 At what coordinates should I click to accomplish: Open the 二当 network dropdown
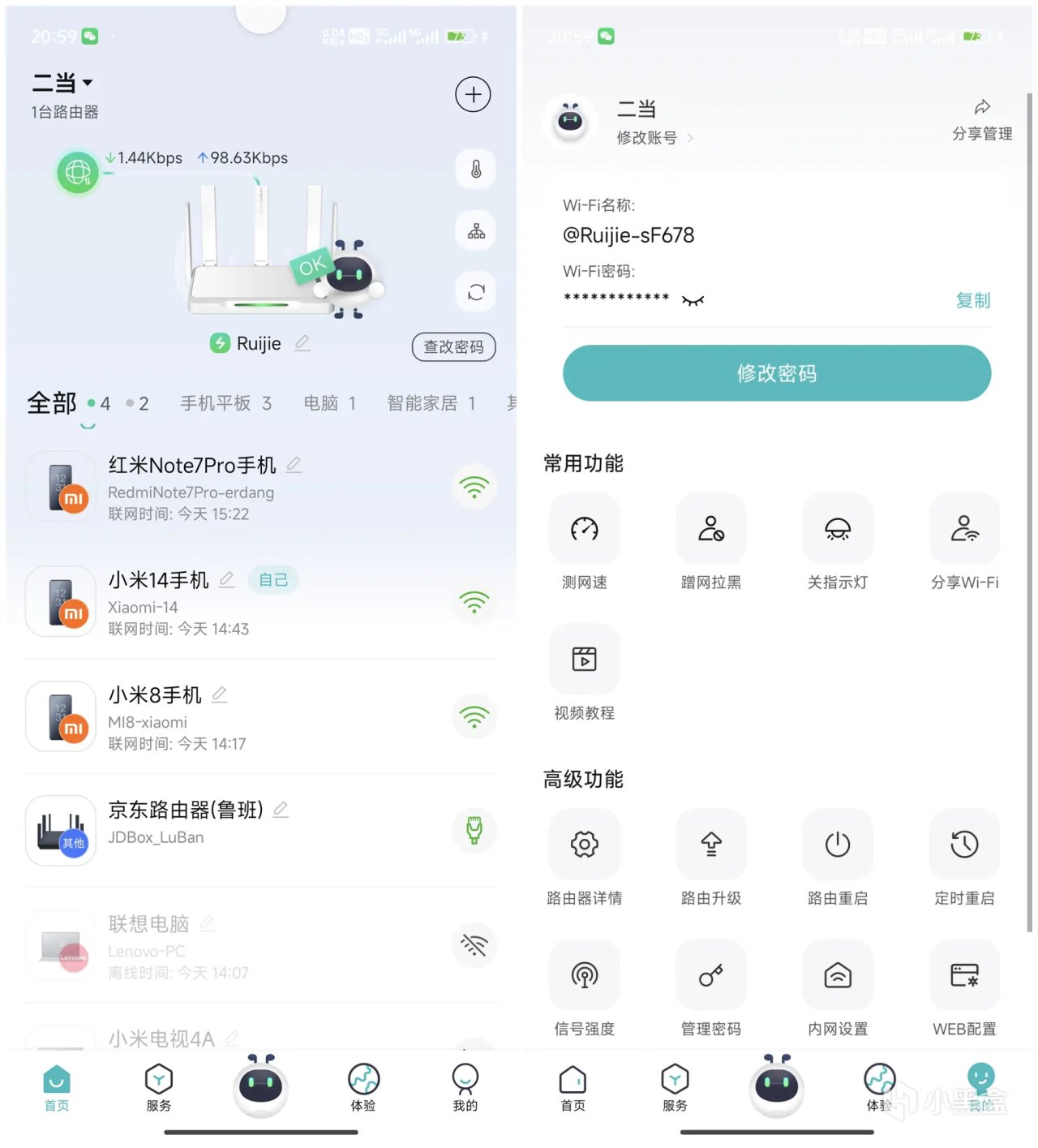coord(62,83)
